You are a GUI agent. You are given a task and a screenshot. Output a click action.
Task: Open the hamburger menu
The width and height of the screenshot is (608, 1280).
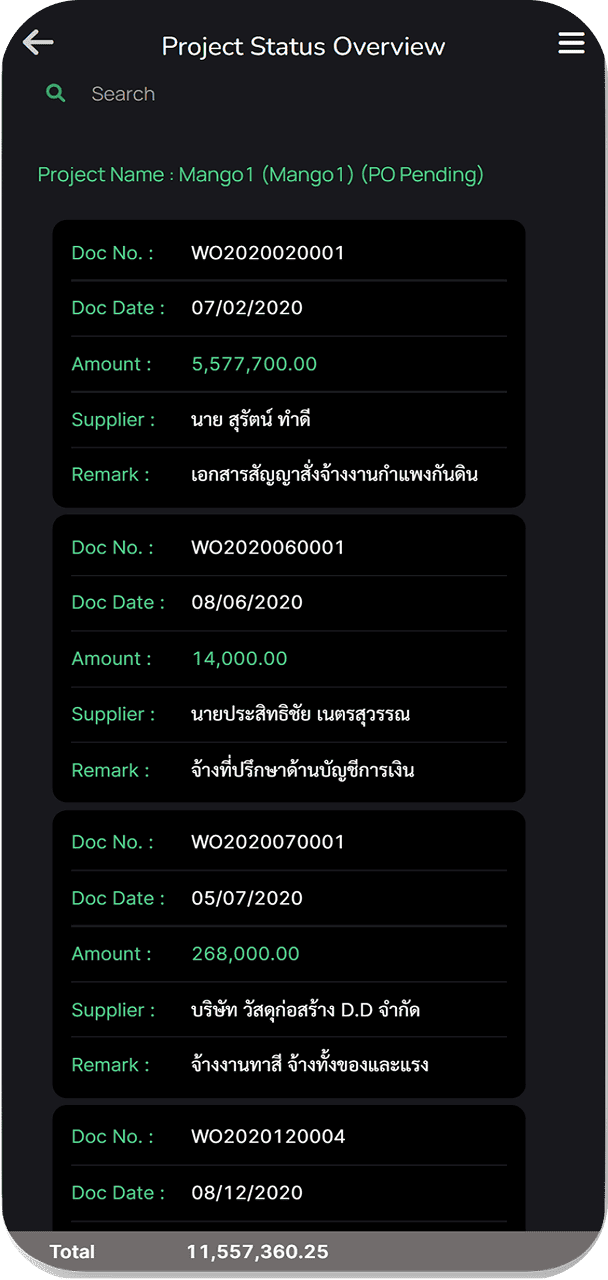click(571, 43)
